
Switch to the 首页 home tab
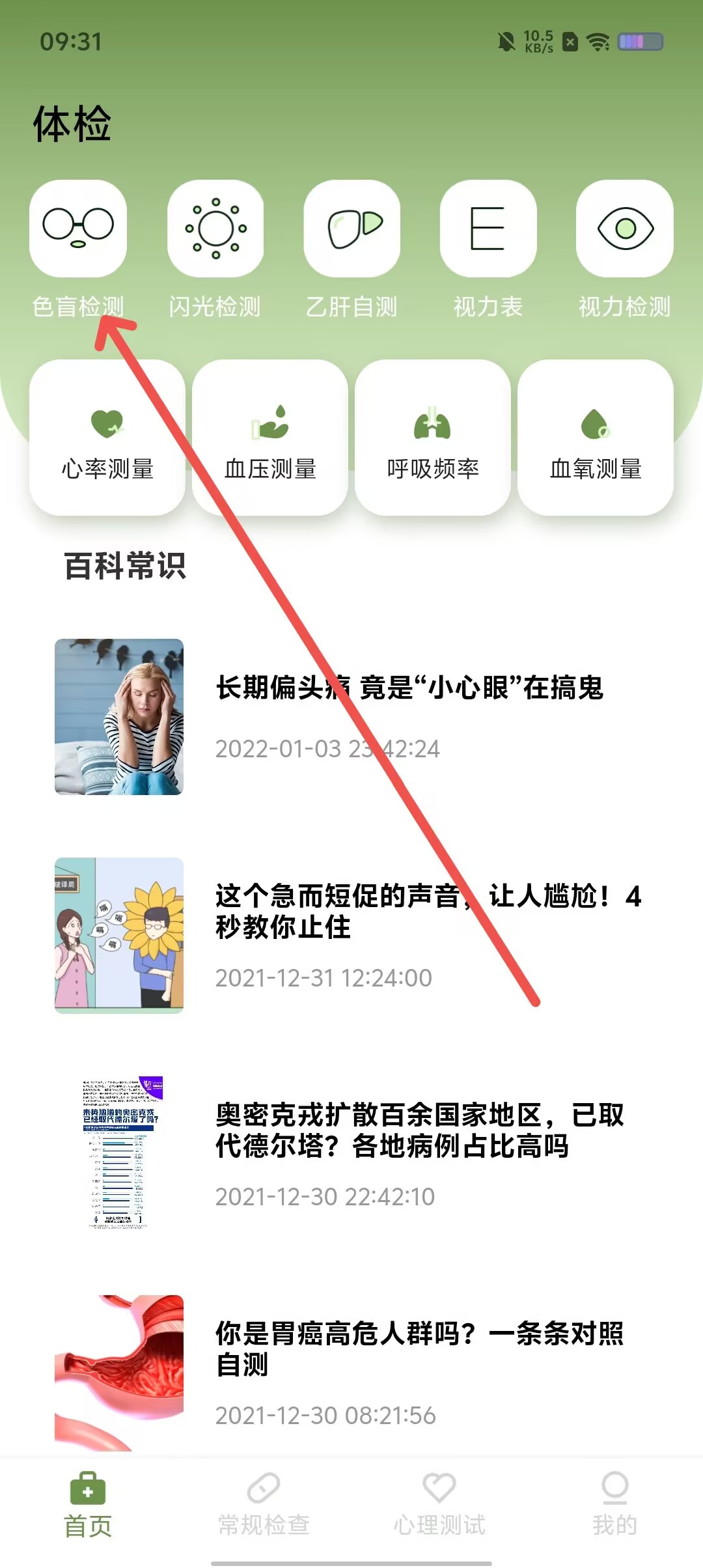tap(88, 1505)
